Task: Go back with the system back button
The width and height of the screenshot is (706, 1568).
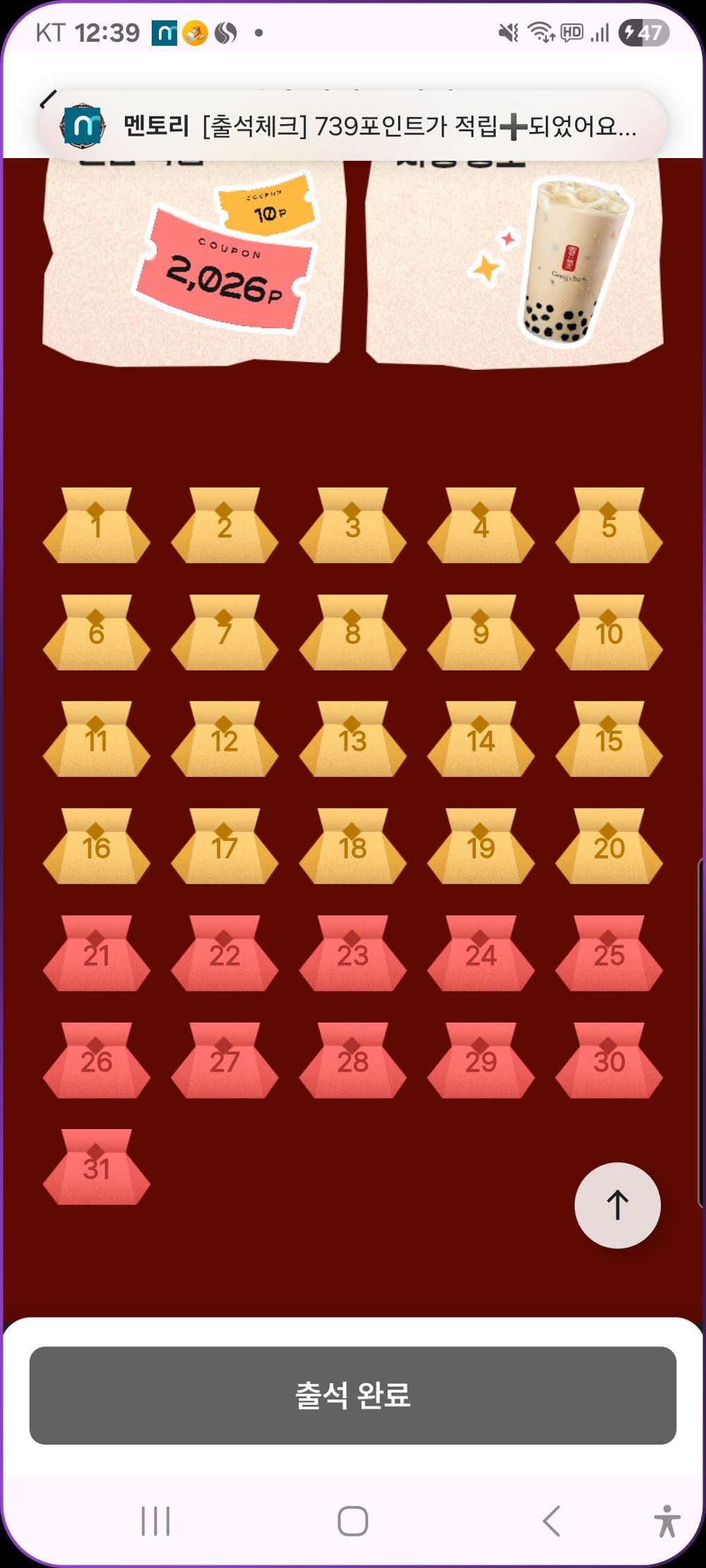Action: (x=551, y=1521)
